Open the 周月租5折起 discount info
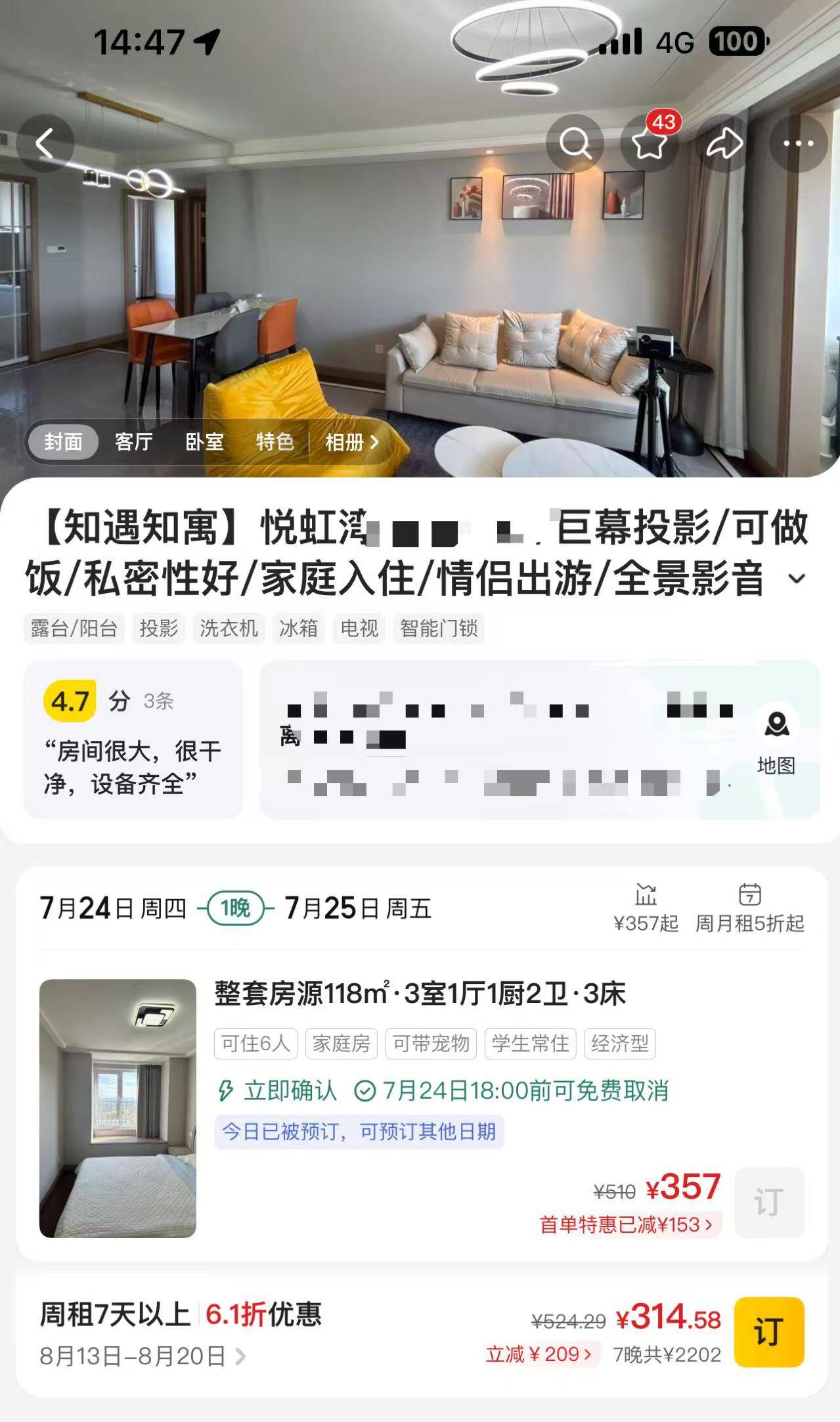The image size is (840, 1422). pyautogui.click(x=749, y=908)
